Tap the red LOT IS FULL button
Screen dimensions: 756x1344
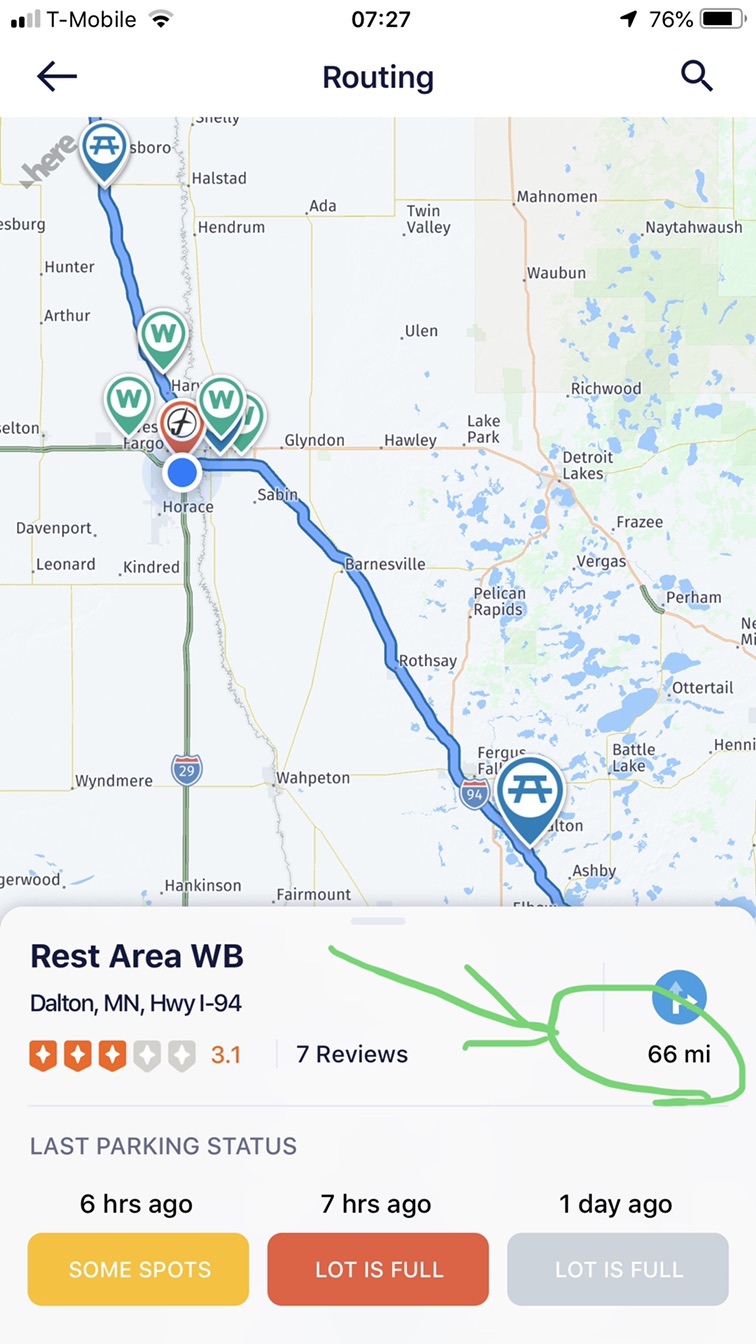(378, 1269)
